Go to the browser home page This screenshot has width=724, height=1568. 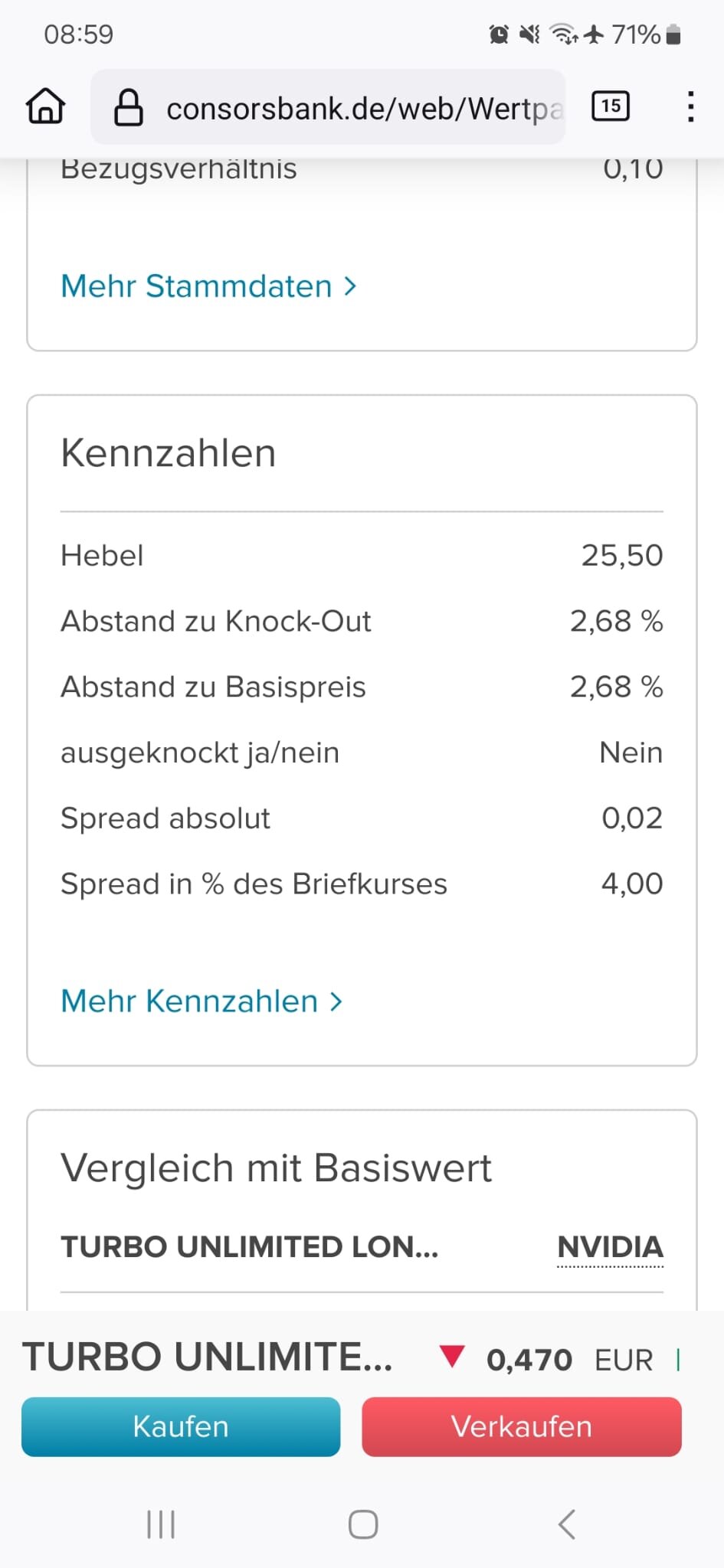(46, 106)
